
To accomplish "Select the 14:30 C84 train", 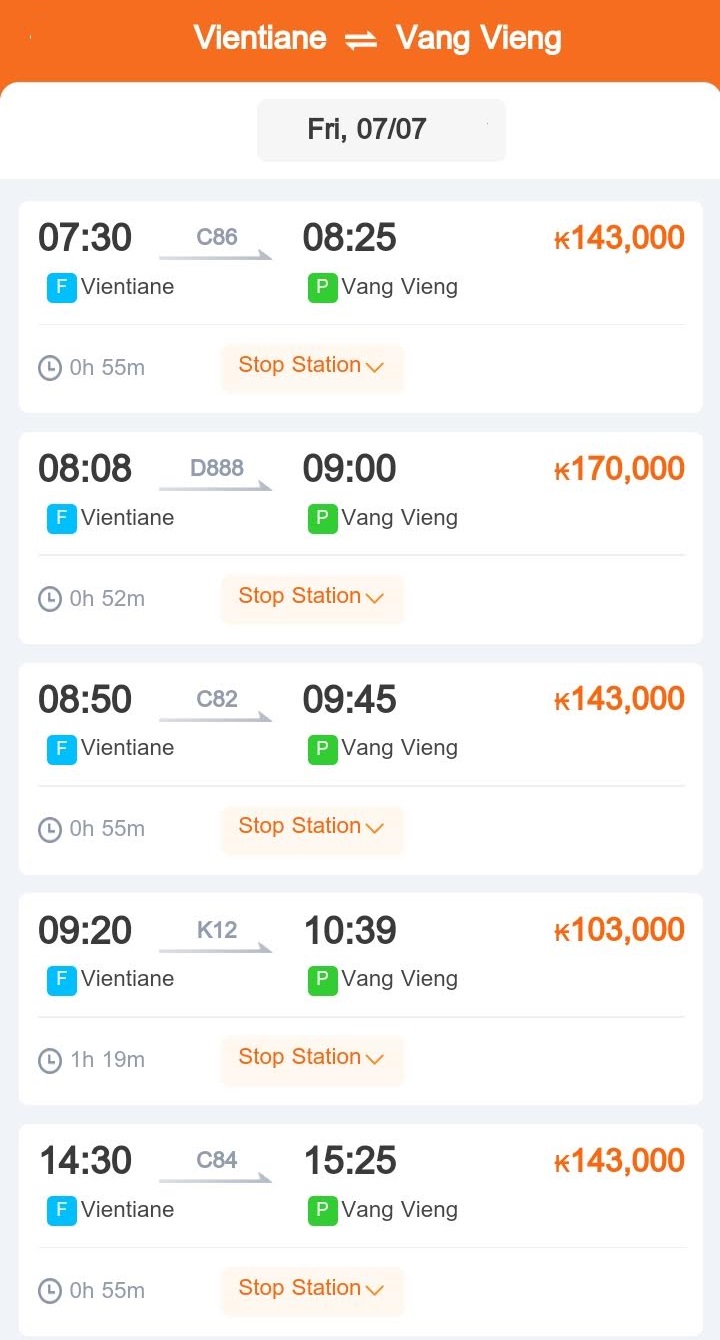I will click(x=360, y=1230).
